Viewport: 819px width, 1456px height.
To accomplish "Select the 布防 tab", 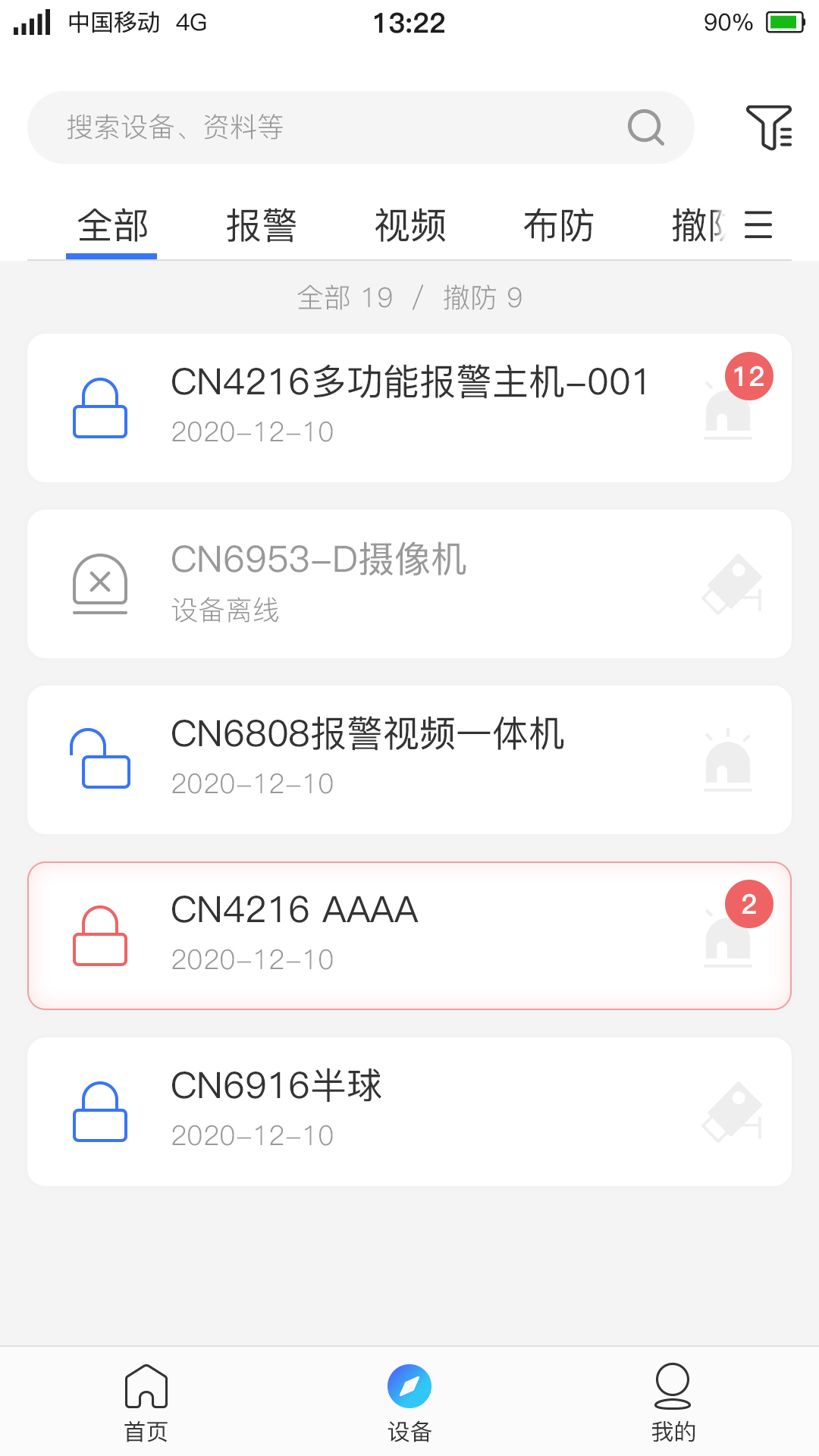I will pyautogui.click(x=560, y=225).
